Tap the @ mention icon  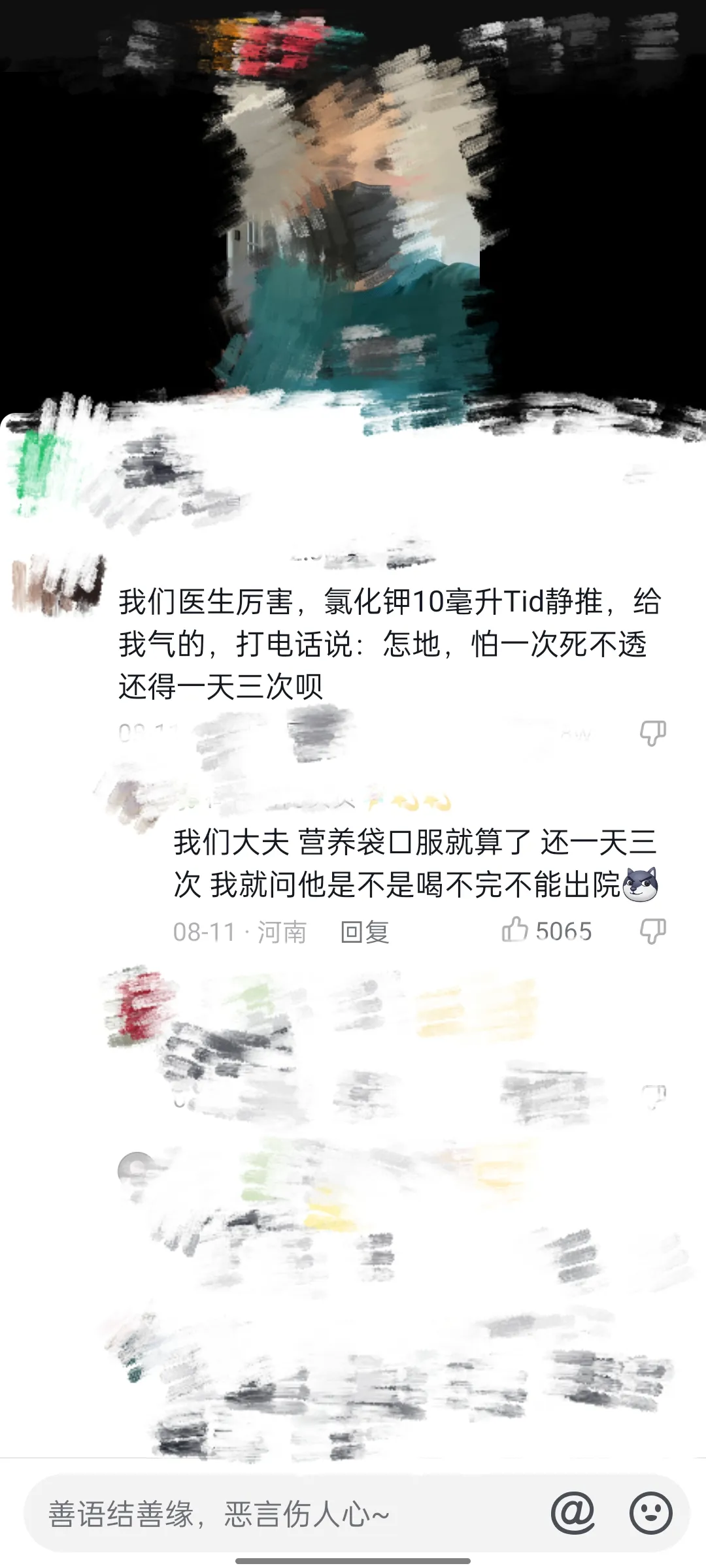click(573, 1512)
